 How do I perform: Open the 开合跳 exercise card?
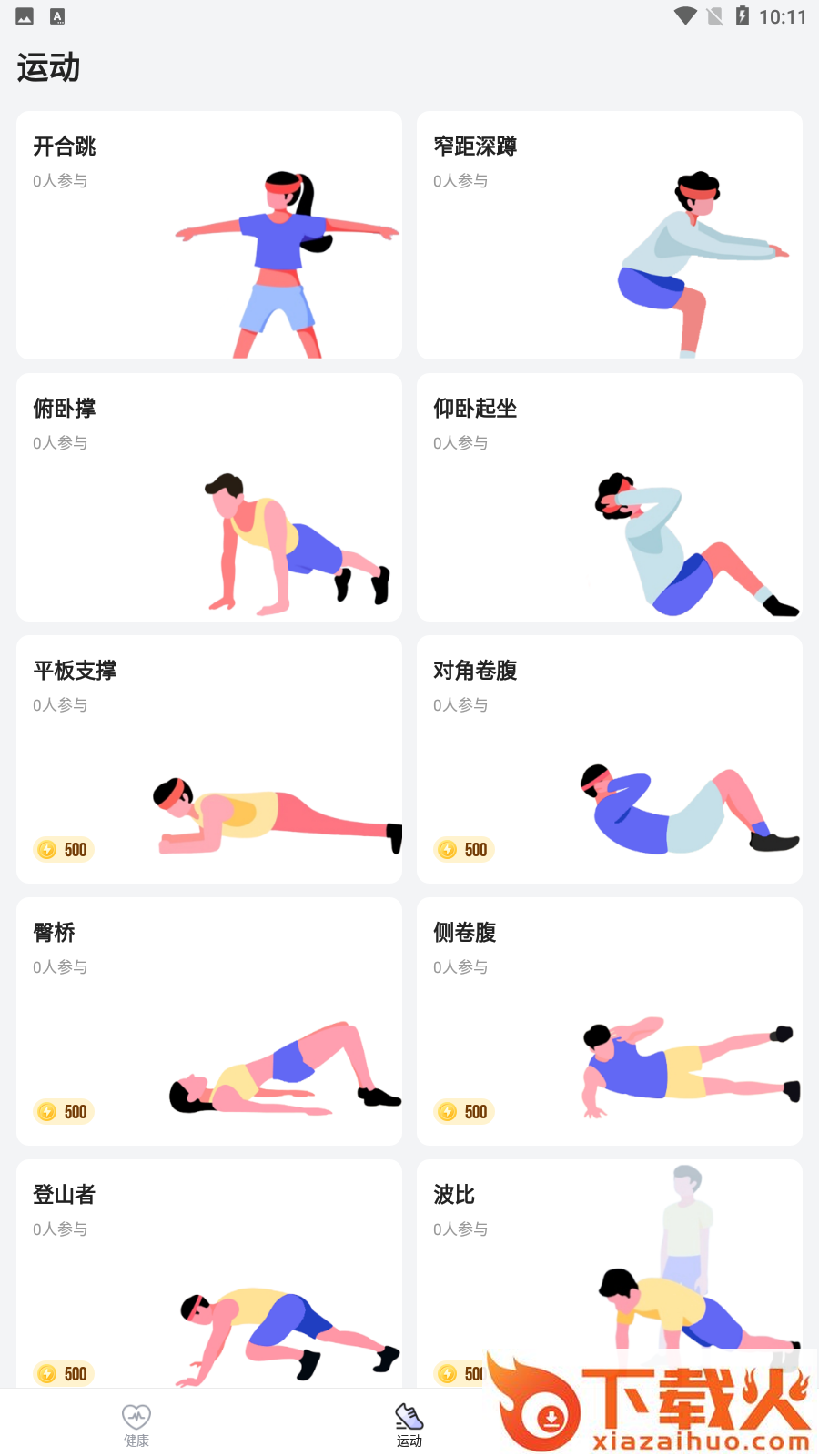(x=209, y=235)
